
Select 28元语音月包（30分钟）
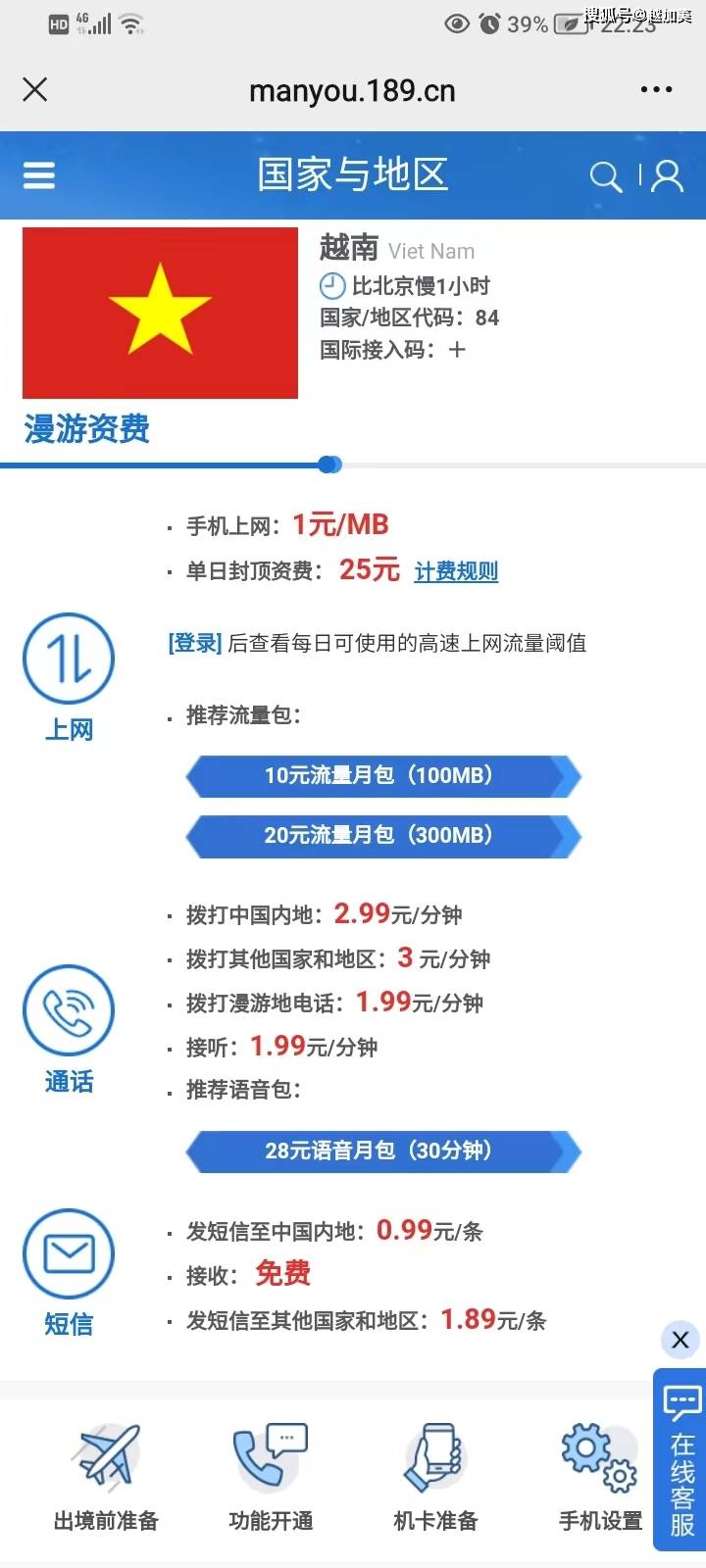coord(382,1151)
